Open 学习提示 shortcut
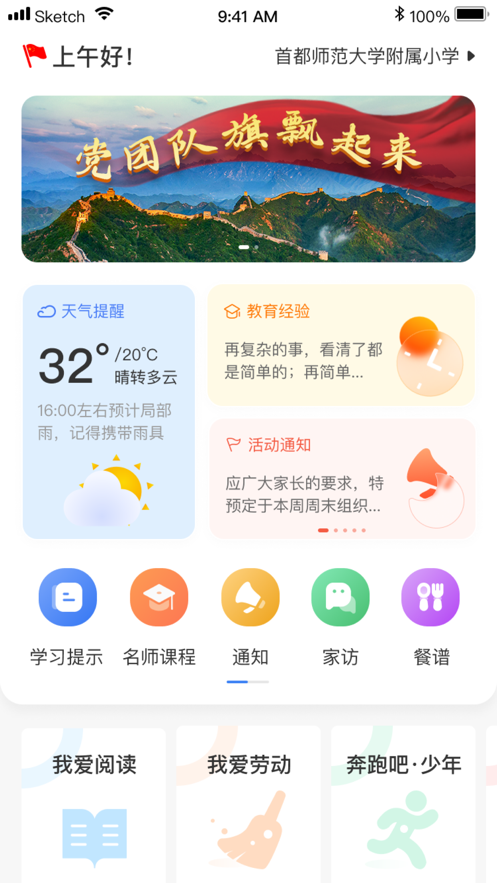The width and height of the screenshot is (497, 883). (67, 618)
